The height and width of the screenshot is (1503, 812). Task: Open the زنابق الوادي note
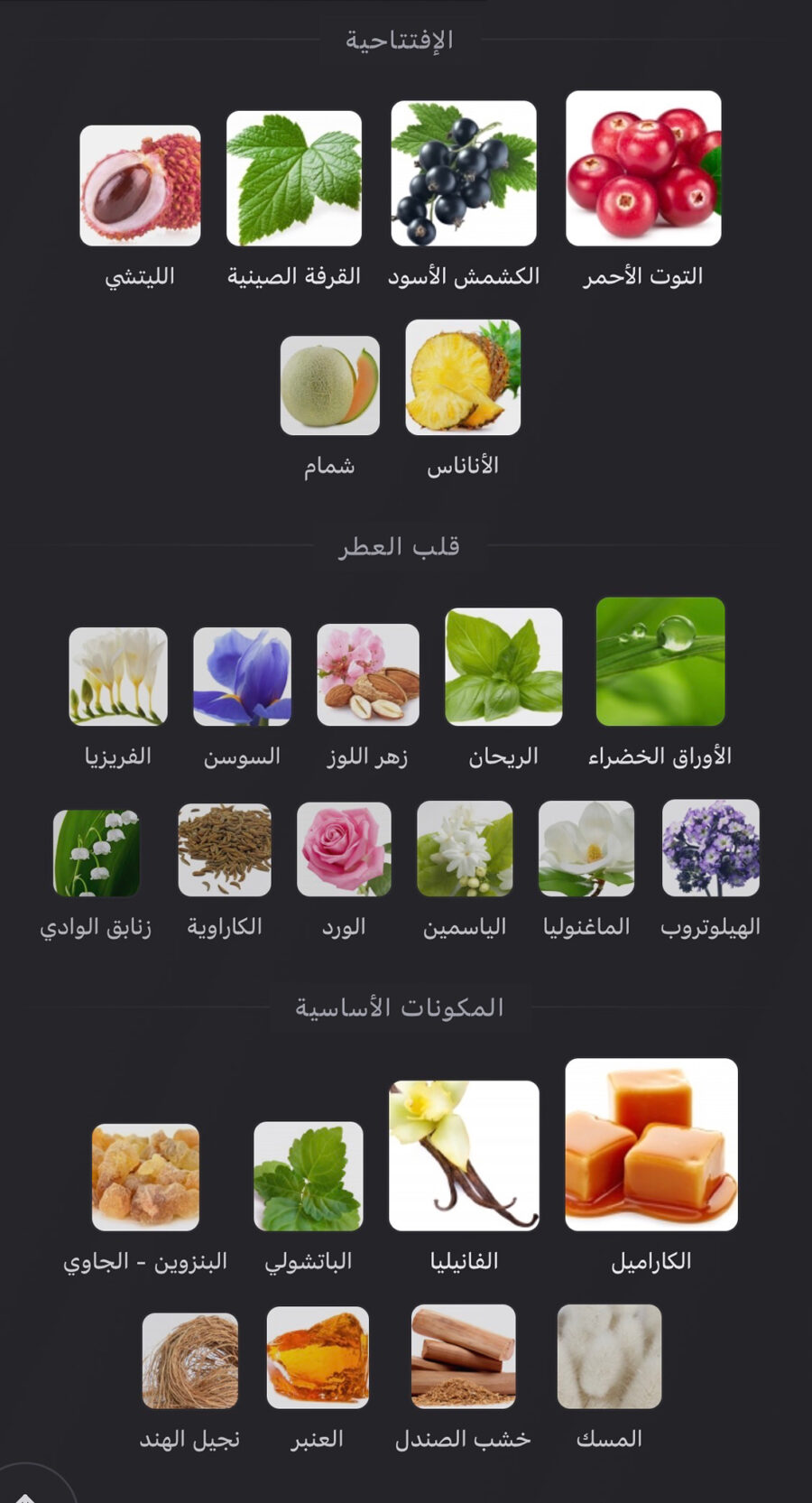click(97, 853)
